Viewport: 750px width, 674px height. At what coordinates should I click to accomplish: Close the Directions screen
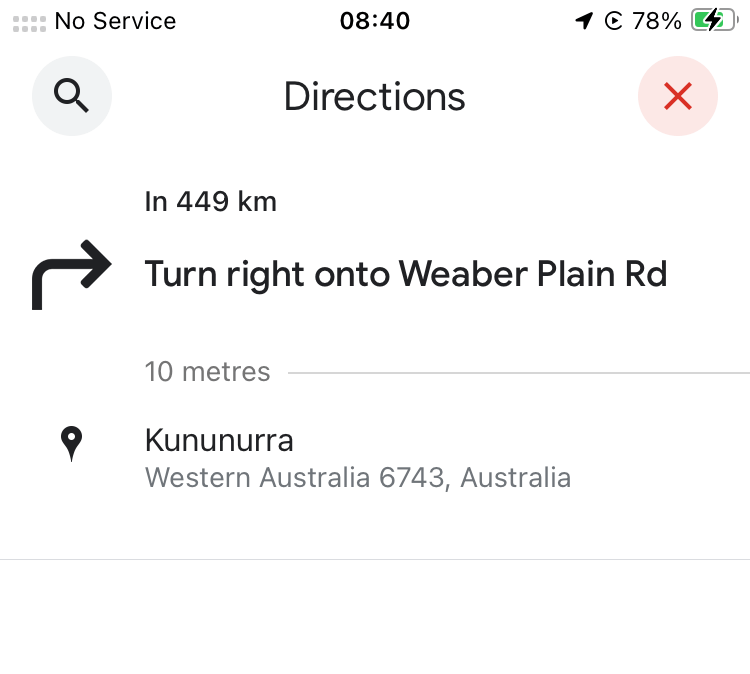click(x=677, y=96)
